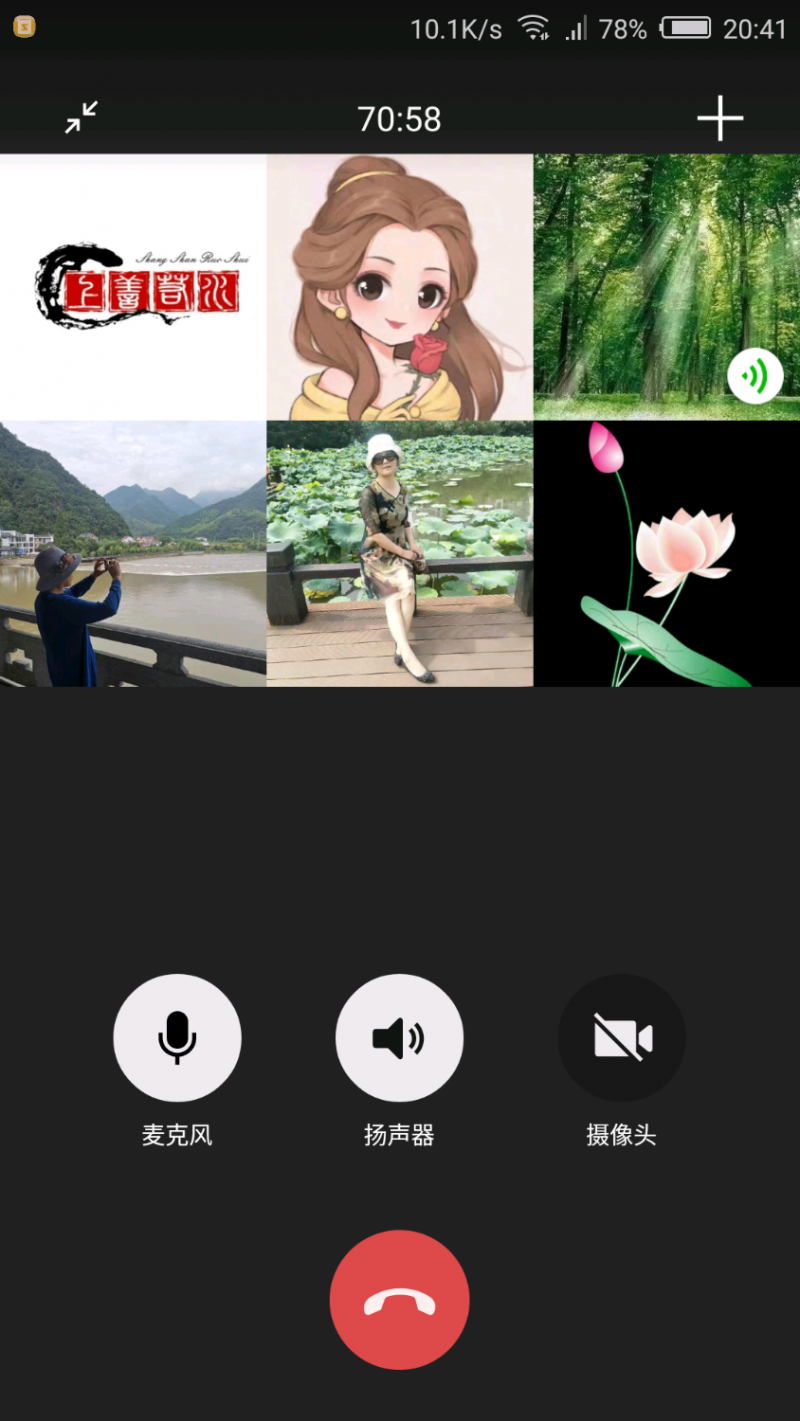The width and height of the screenshot is (800, 1421).
Task: Tap the Wi-Fi icon in status bar
Action: 534,28
